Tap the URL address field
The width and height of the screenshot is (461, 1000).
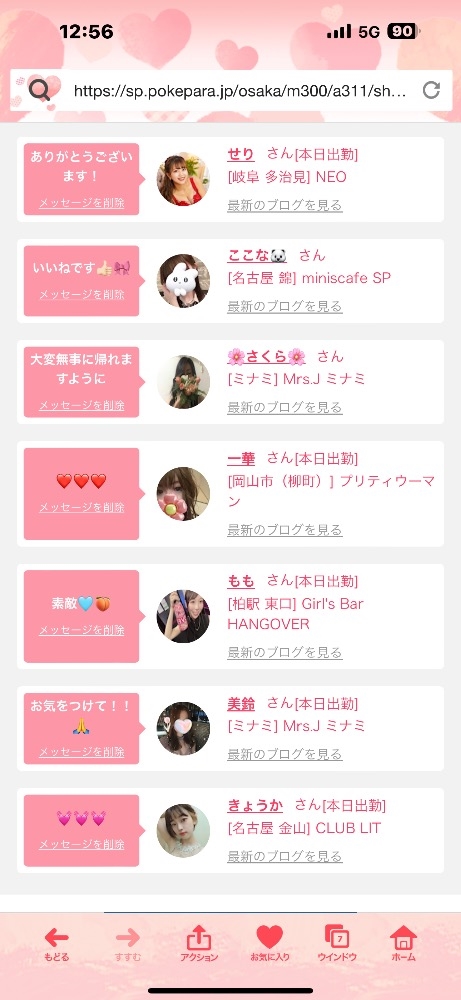(x=239, y=91)
